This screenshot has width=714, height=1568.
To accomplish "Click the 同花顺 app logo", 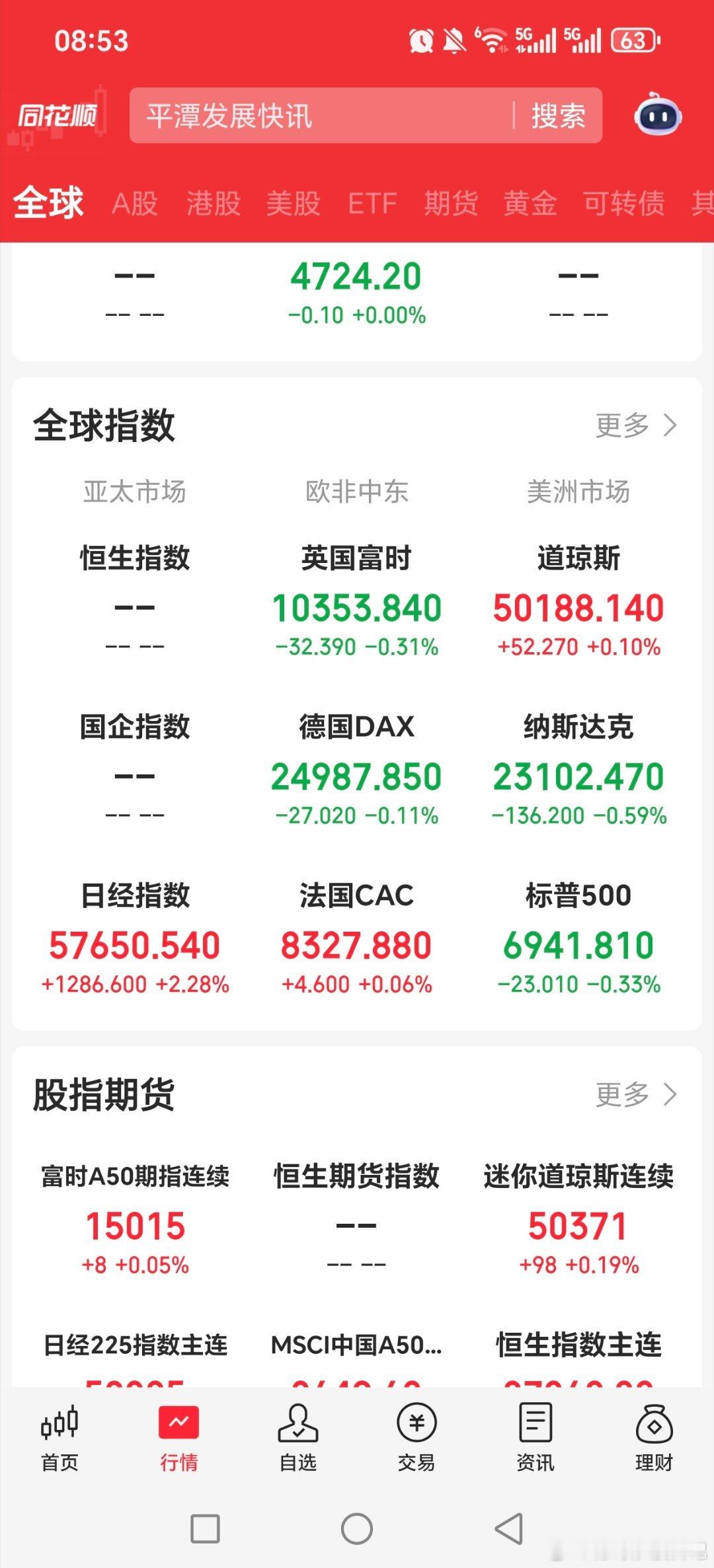I will point(58,114).
